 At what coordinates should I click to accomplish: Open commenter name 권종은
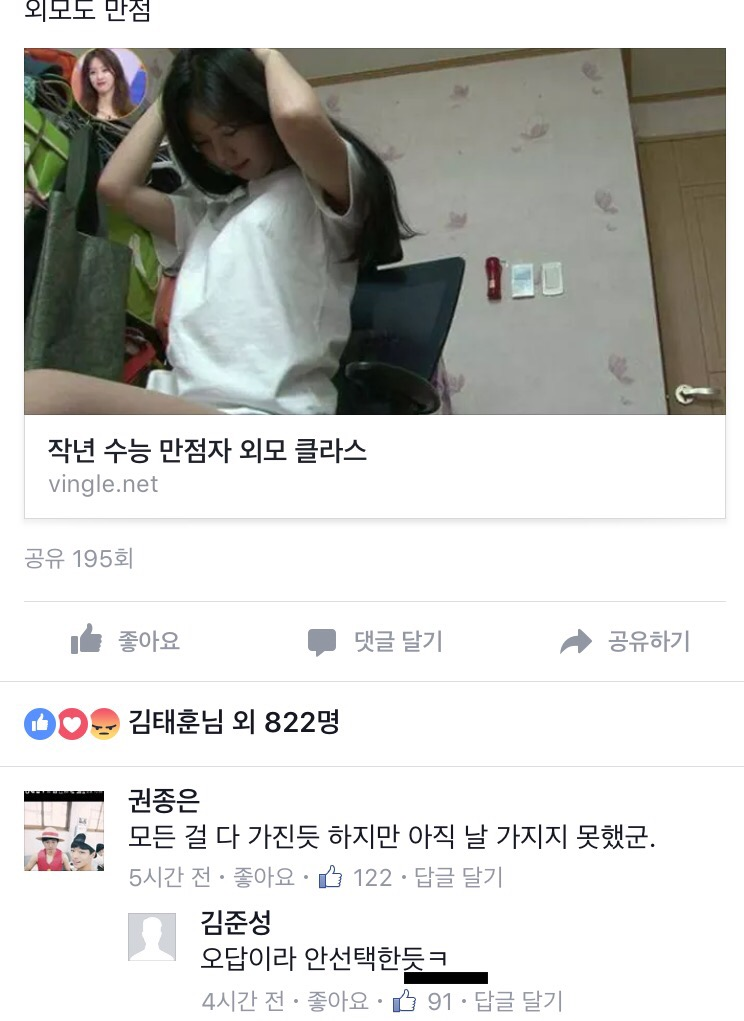(164, 799)
